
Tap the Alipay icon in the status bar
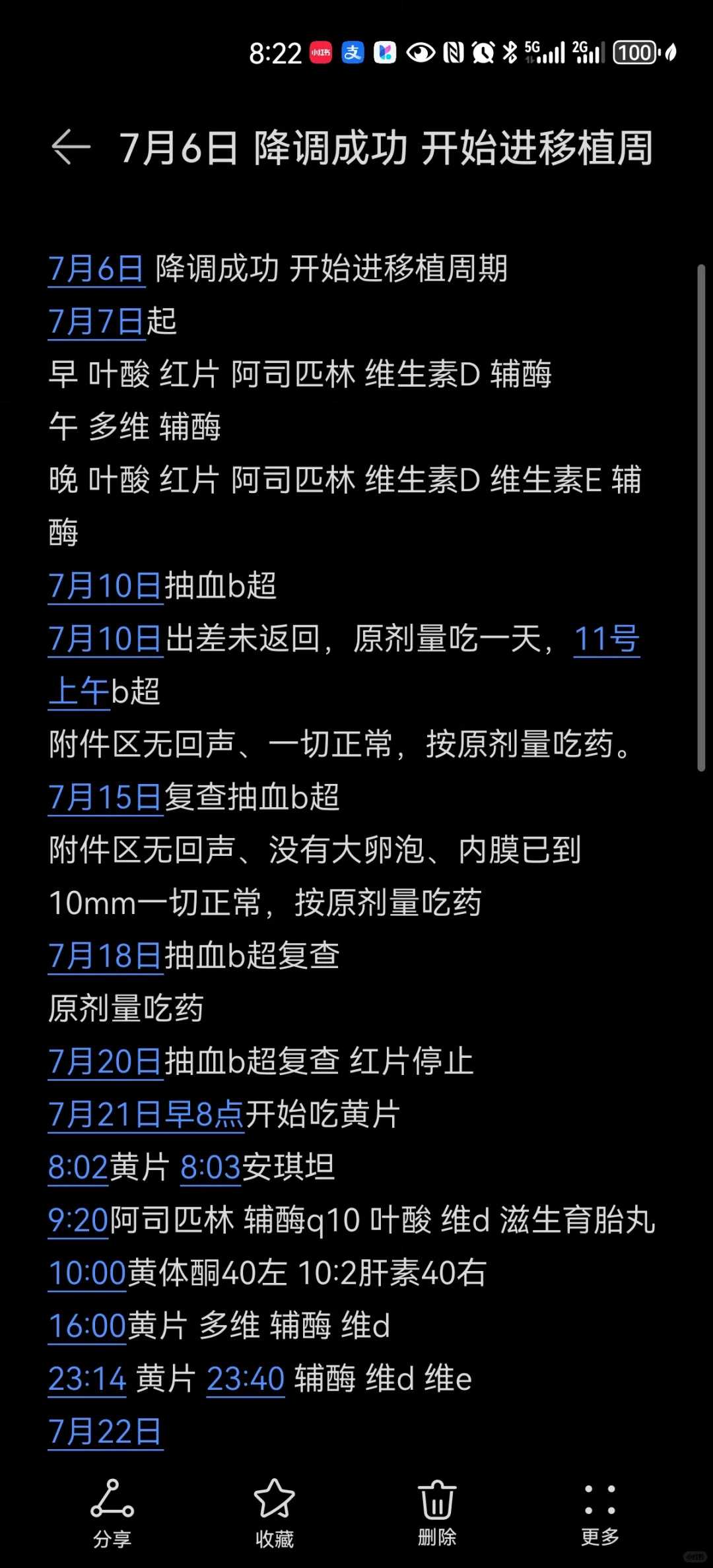click(352, 51)
